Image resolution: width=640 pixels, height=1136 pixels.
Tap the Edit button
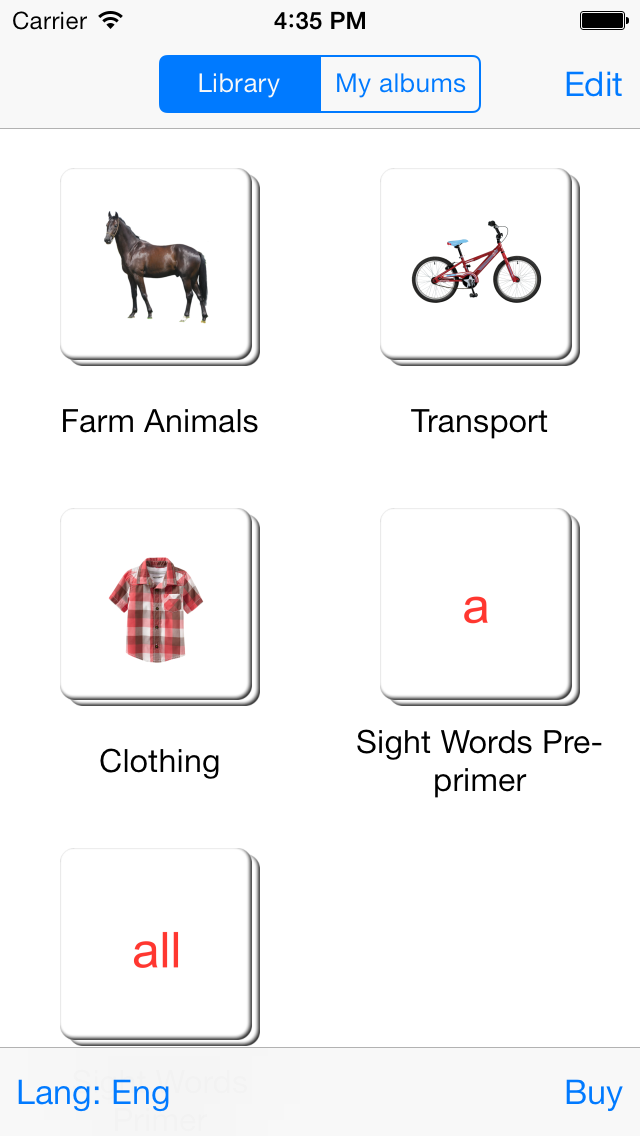593,85
